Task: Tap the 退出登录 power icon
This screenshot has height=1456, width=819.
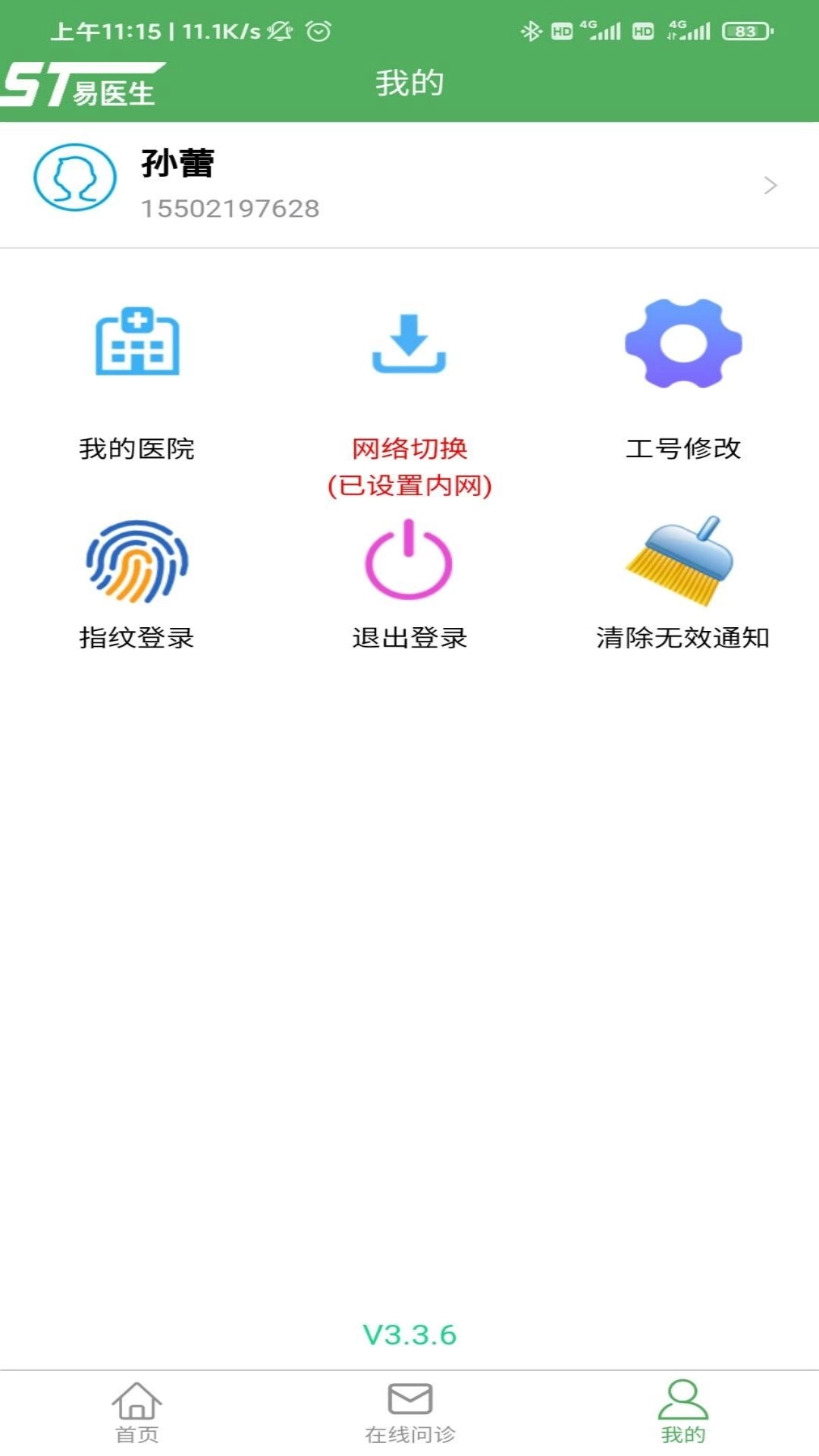Action: [409, 557]
